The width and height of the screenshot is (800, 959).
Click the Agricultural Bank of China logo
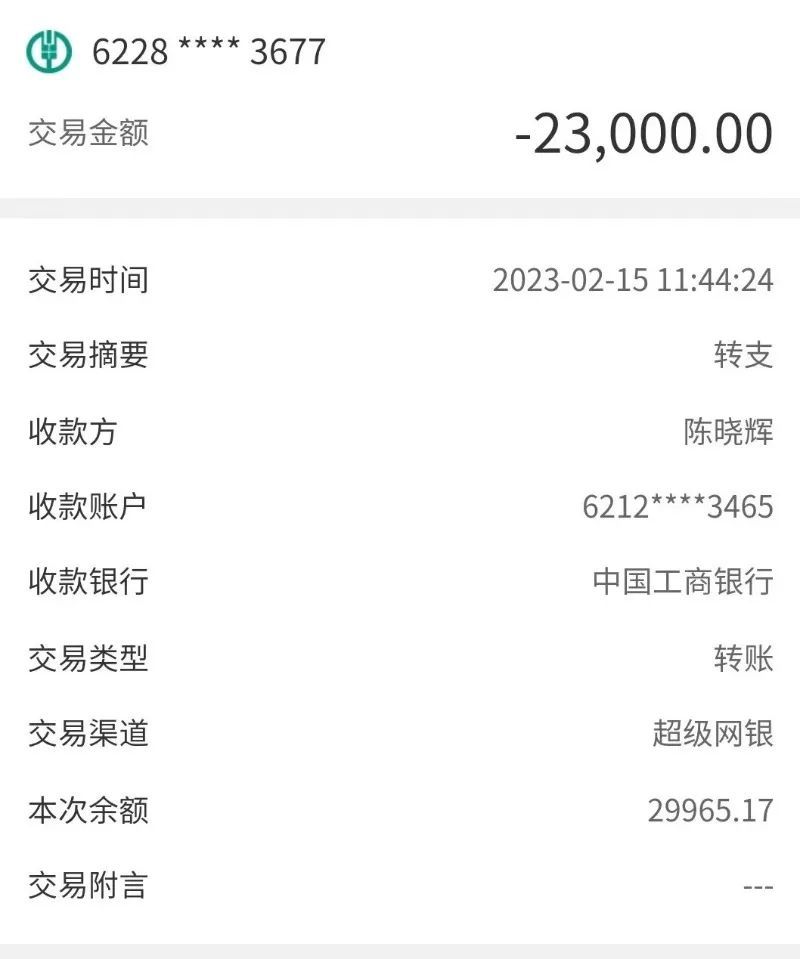tap(49, 49)
